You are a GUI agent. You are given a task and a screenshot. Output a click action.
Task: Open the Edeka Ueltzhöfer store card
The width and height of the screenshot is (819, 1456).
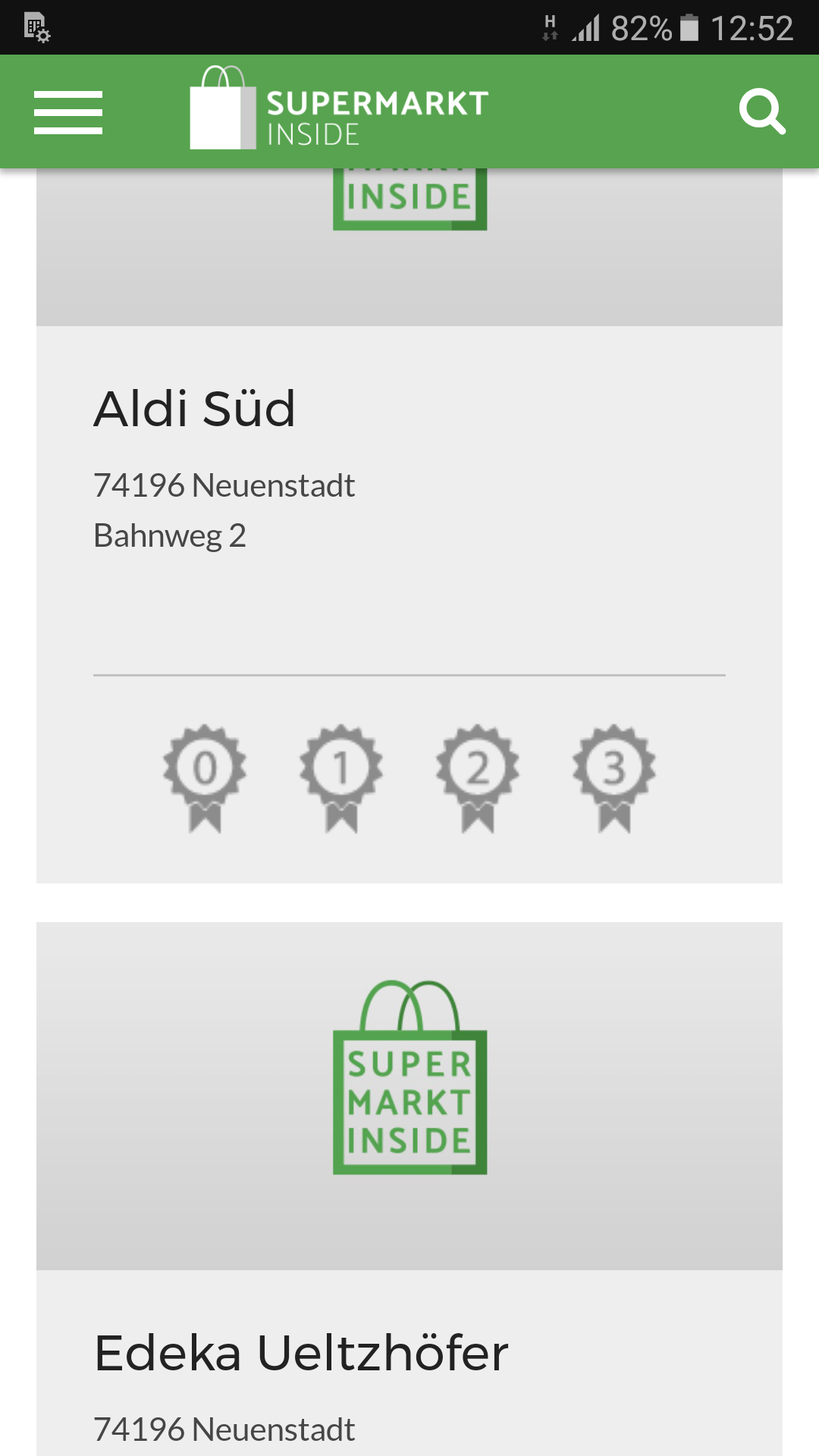point(409,1189)
